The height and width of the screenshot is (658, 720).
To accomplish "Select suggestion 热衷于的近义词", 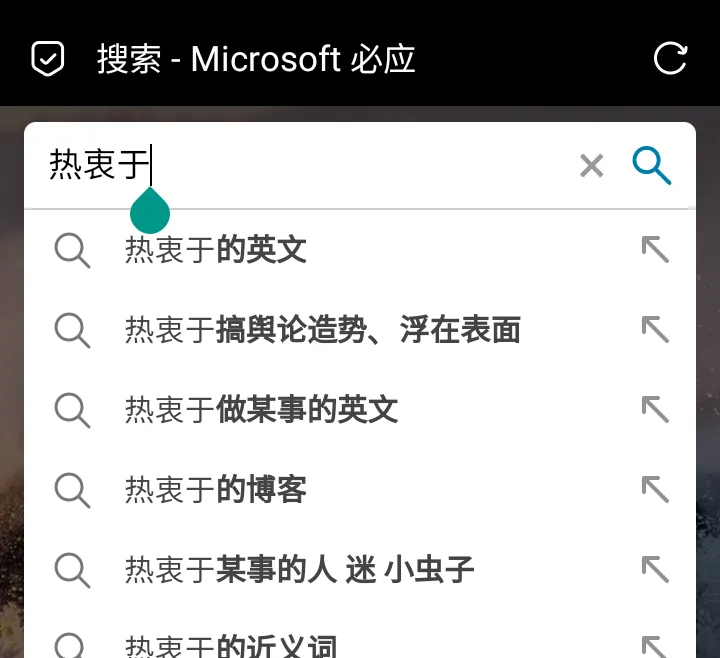I will tap(231, 646).
